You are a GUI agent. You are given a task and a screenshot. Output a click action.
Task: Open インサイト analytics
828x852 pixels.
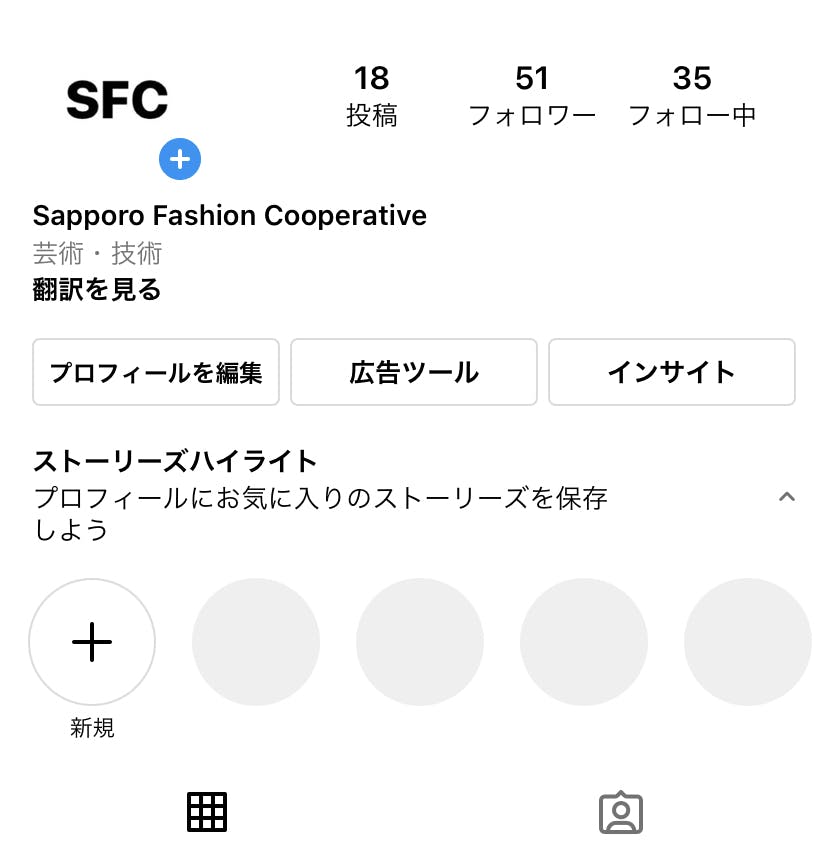tap(672, 372)
